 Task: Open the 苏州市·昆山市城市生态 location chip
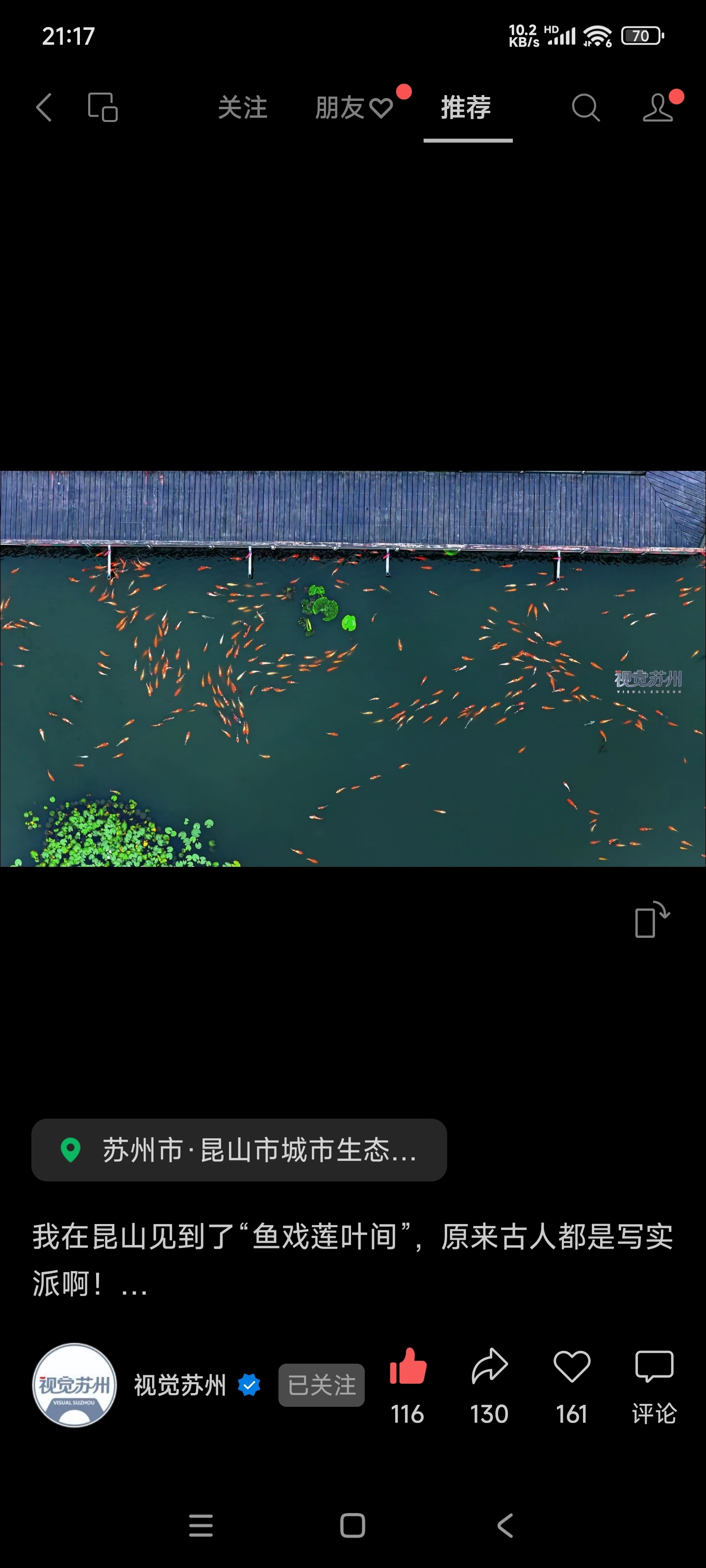(x=239, y=1150)
